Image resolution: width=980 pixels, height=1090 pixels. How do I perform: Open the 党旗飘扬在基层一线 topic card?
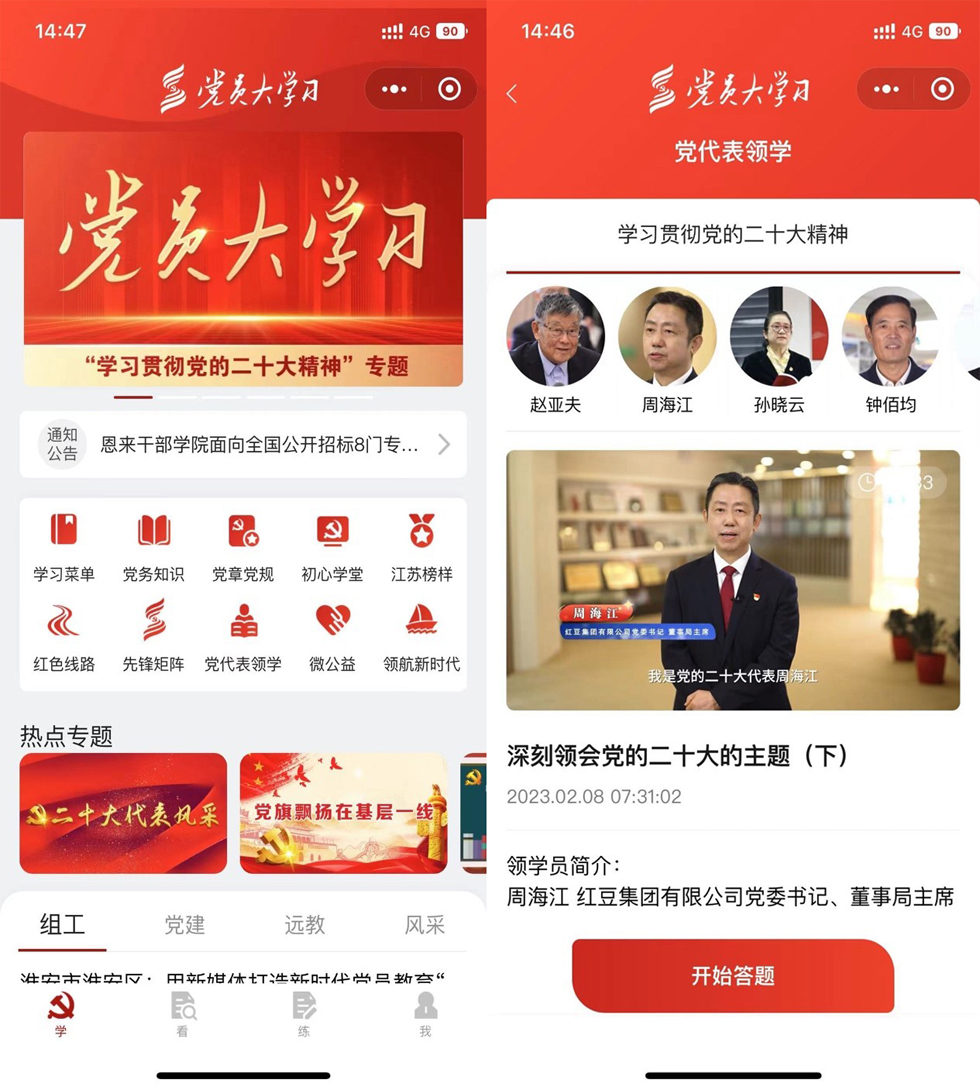342,813
